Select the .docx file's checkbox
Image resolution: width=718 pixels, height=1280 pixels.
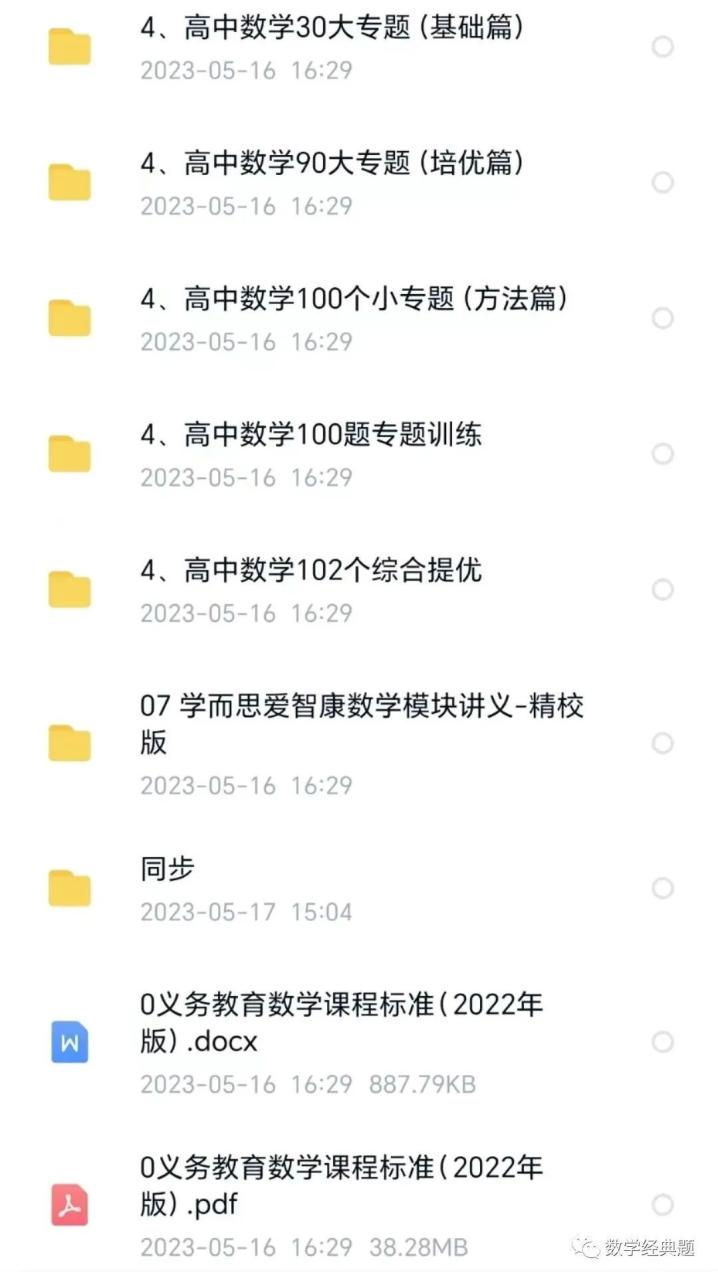point(662,1042)
